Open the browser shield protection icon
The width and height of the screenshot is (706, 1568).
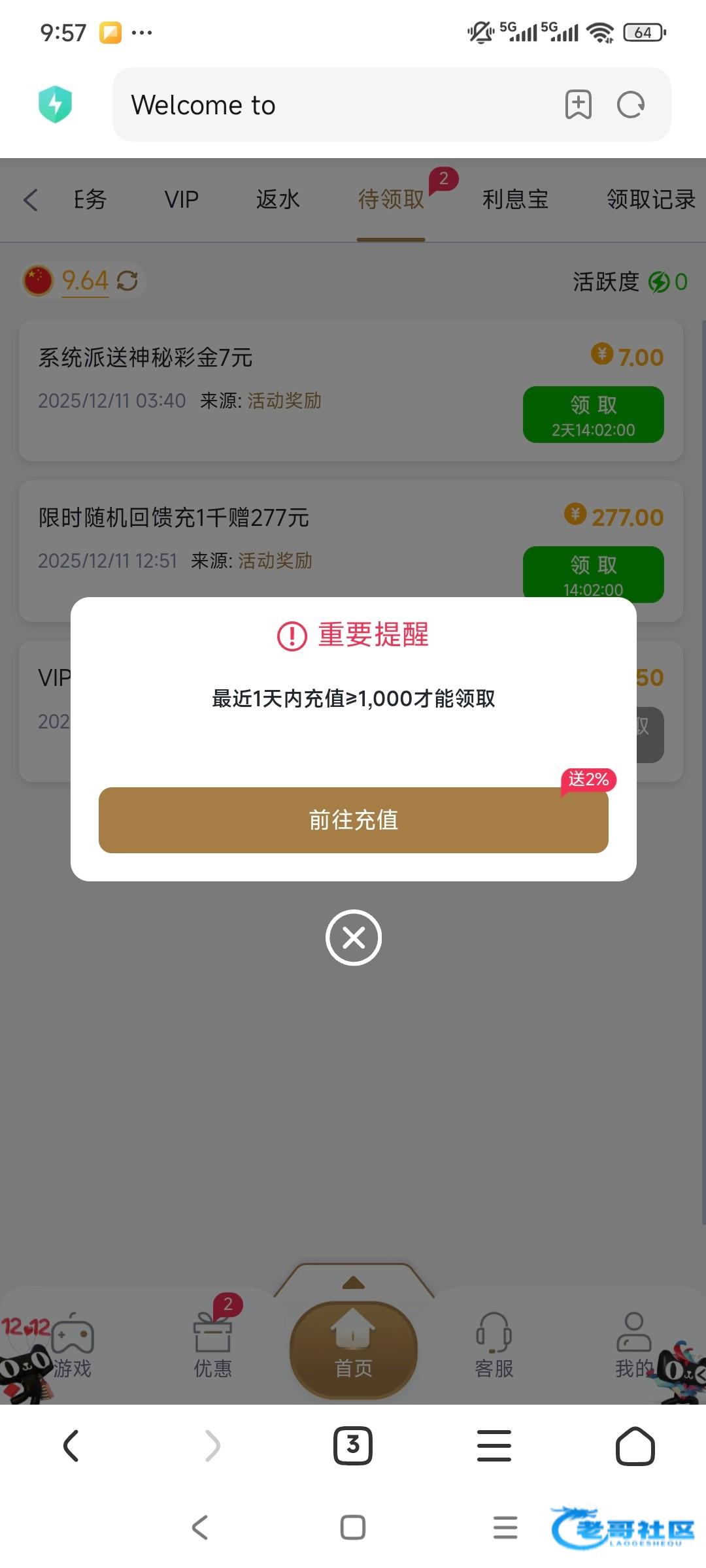(x=56, y=105)
